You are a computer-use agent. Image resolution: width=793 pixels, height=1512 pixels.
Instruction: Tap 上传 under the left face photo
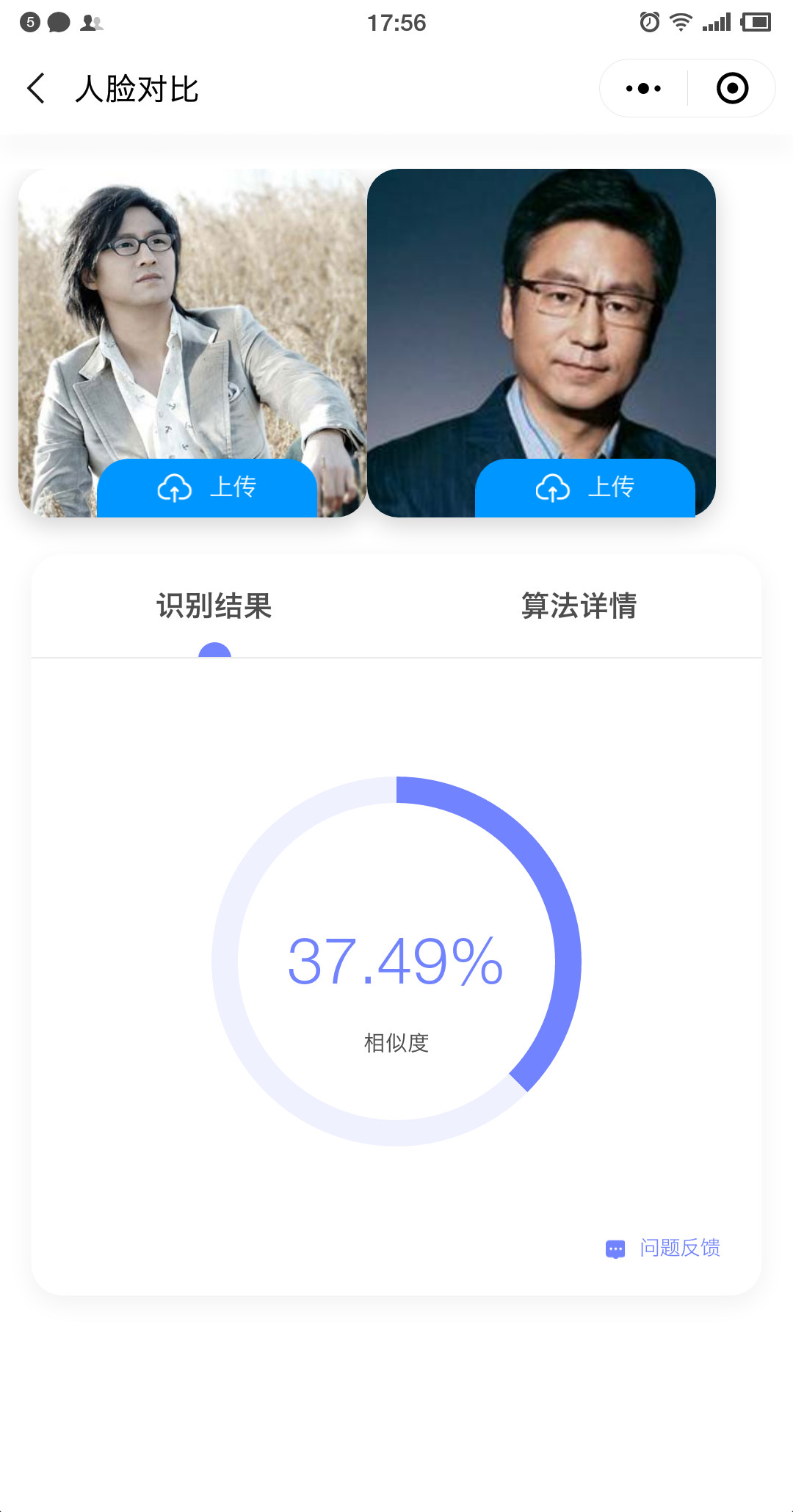point(207,487)
